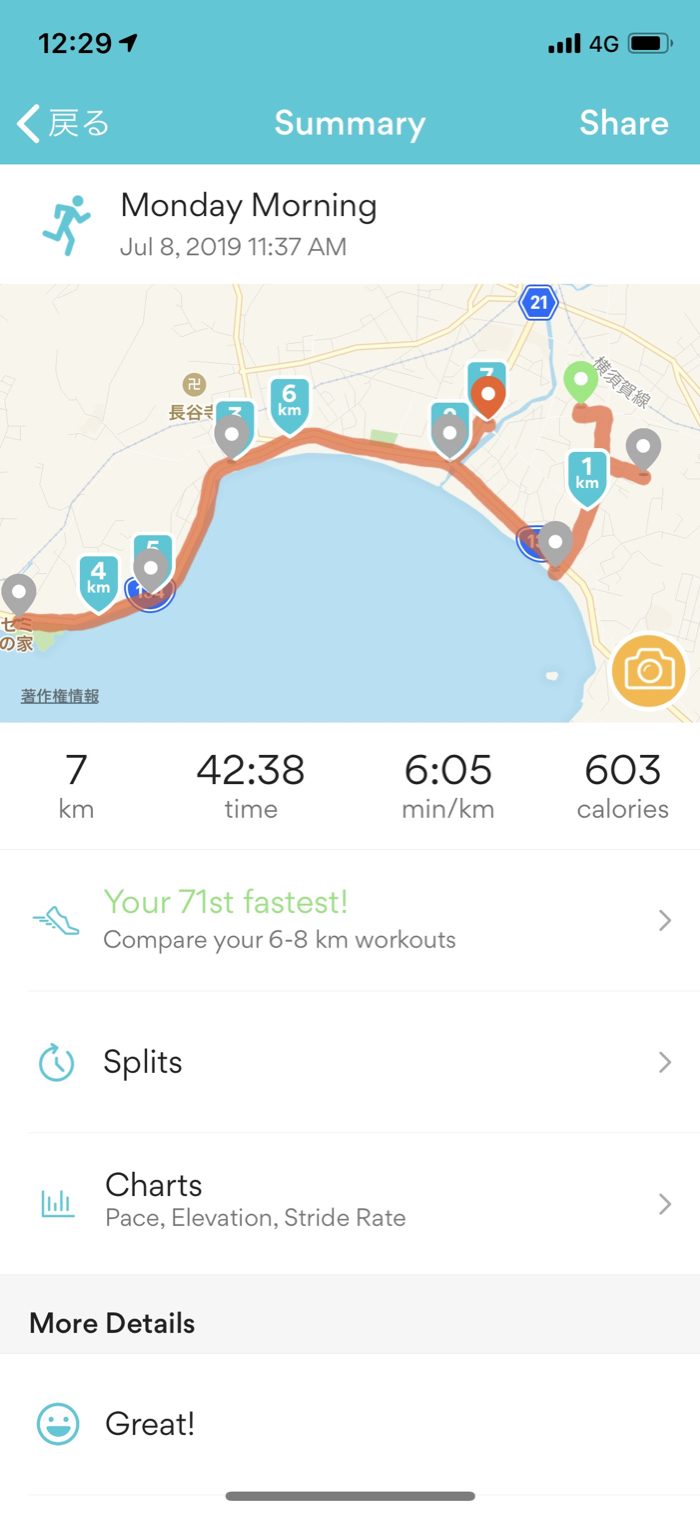Viewport: 700px width, 1516px height.
Task: Go back using the 戻る button
Action: tap(63, 123)
